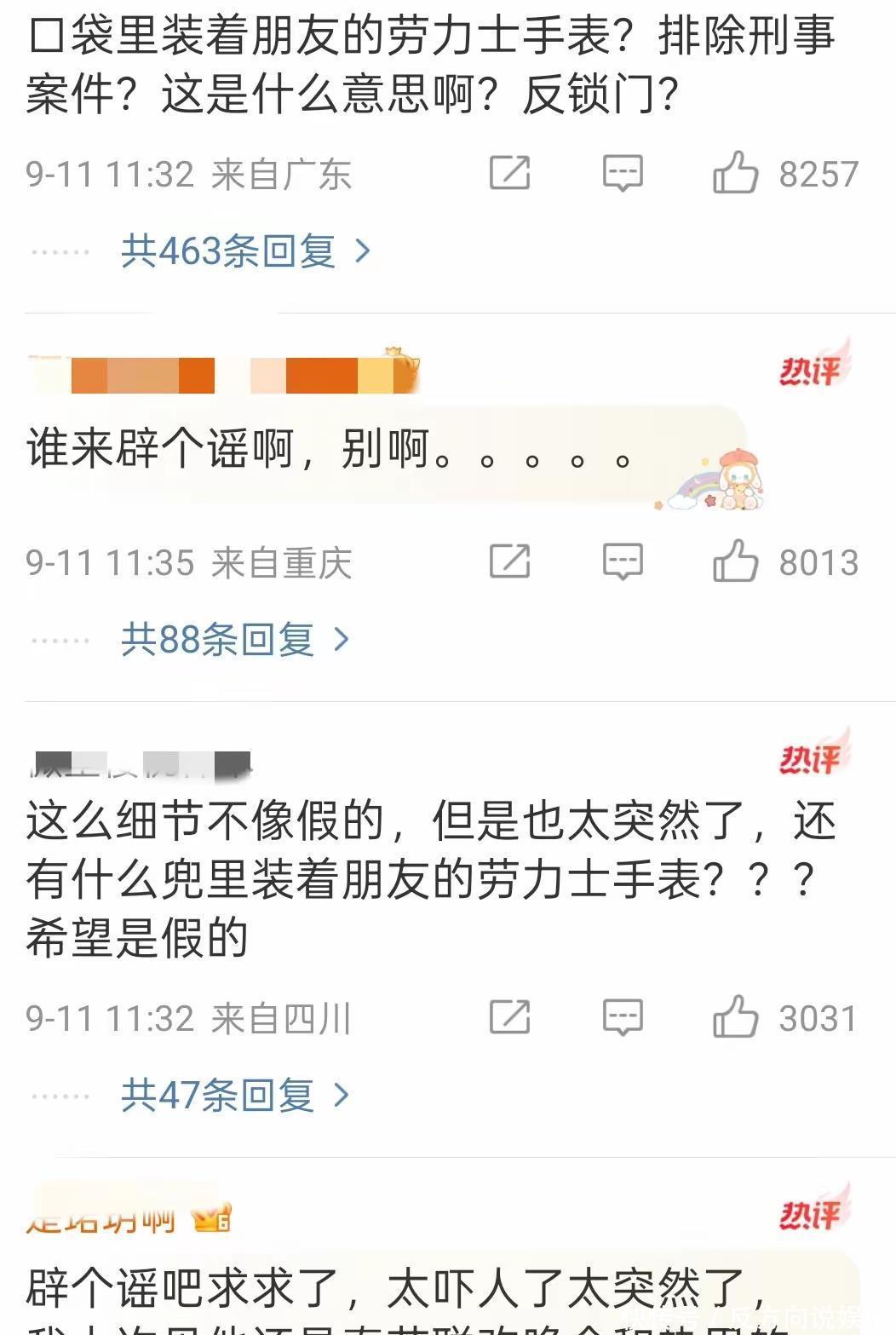Reply to the comment from 重庆
Screen dimensions: 896x1335
pyautogui.click(x=623, y=561)
